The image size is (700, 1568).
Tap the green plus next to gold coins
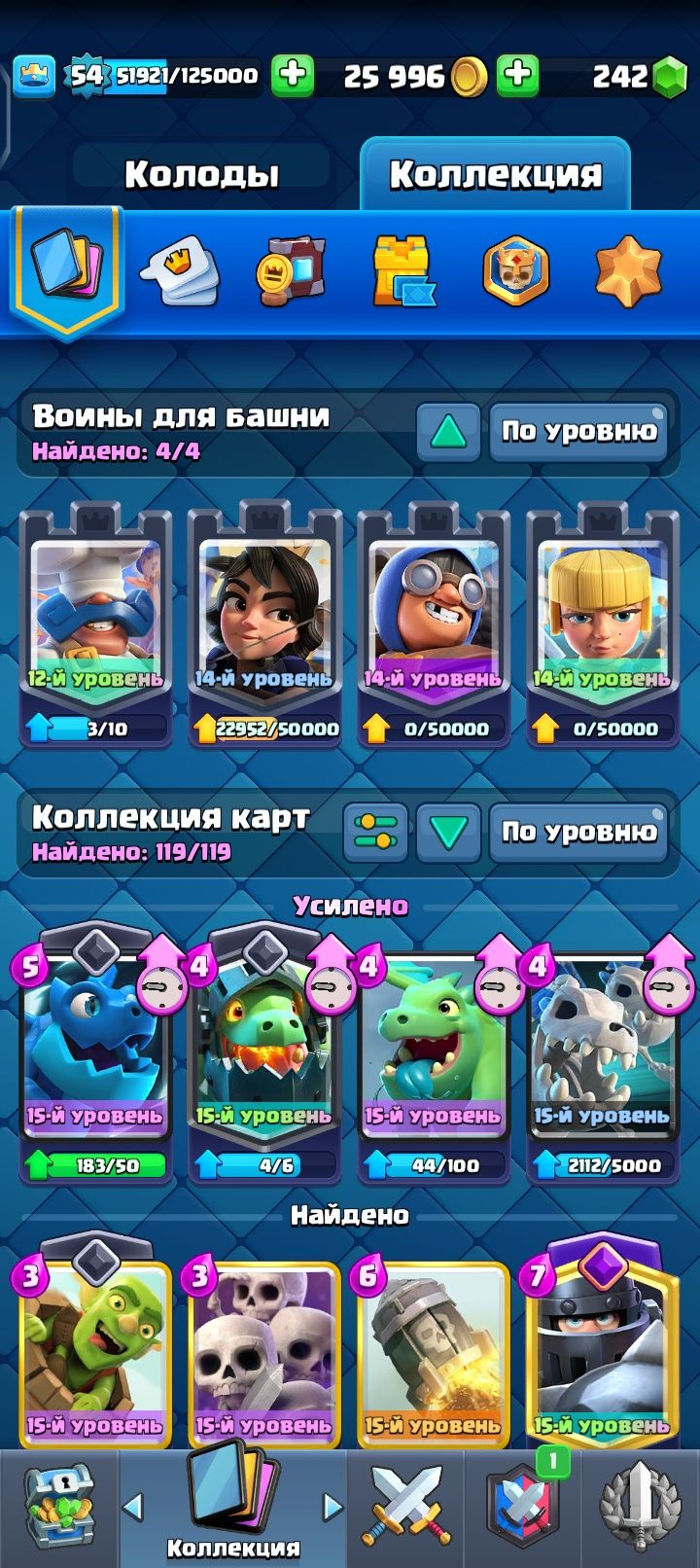pyautogui.click(x=518, y=75)
